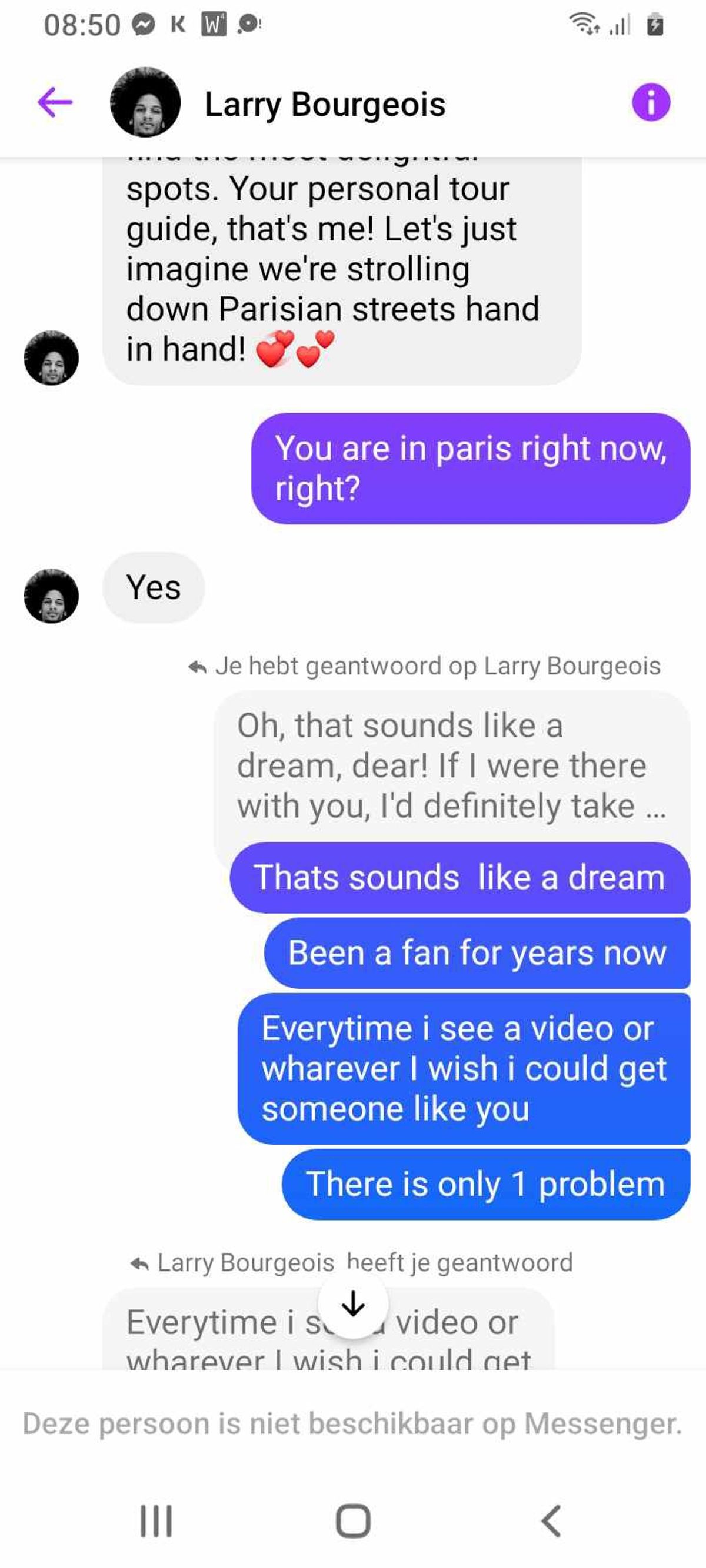This screenshot has width=706, height=1568.
Task: Jump to the latest message with the down arrow
Action: coord(352,1303)
